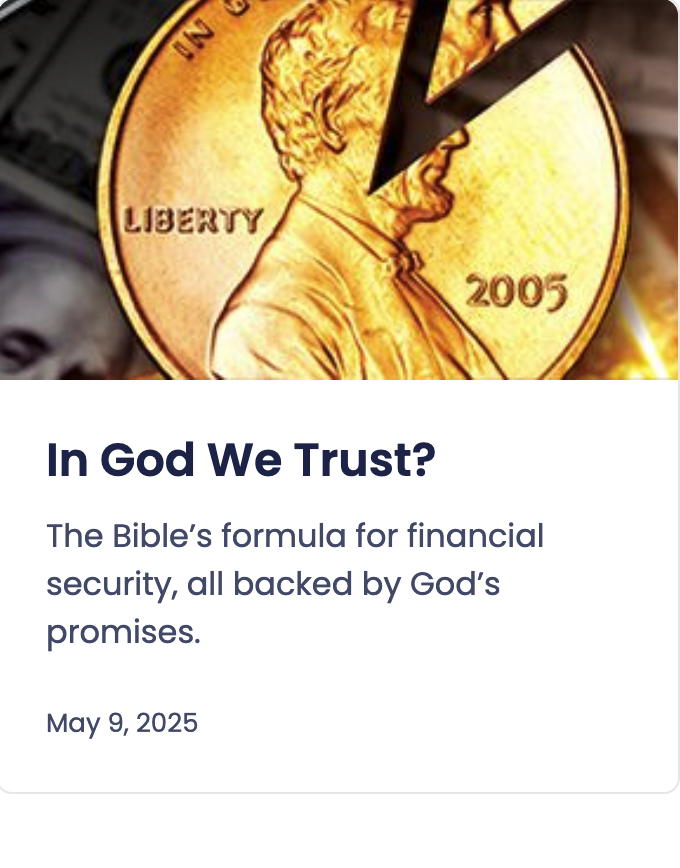Screen dimensions: 680x868
Task: Open the 'In God We Trust?' article card
Action: click(x=241, y=460)
